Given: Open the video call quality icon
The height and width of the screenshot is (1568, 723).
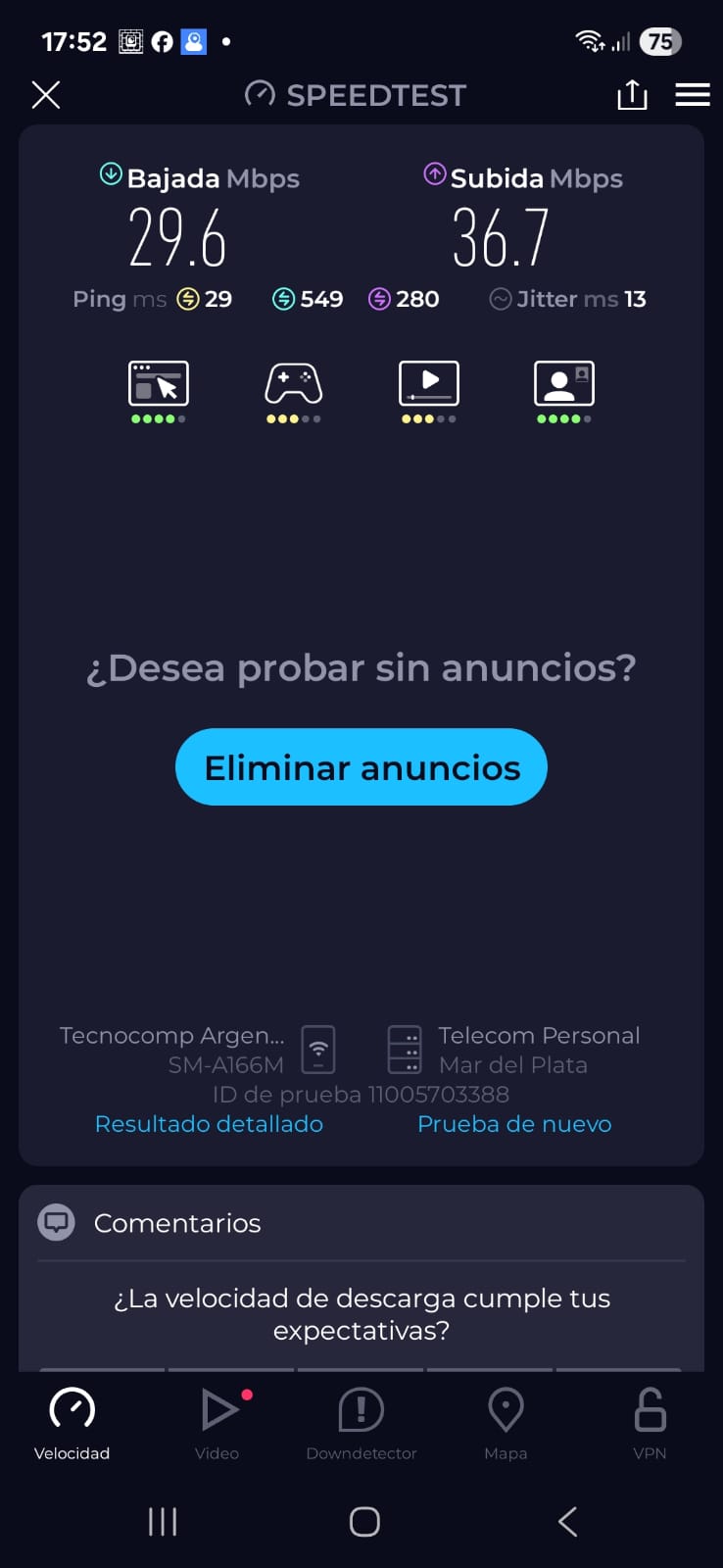Looking at the screenshot, I should pyautogui.click(x=564, y=384).
